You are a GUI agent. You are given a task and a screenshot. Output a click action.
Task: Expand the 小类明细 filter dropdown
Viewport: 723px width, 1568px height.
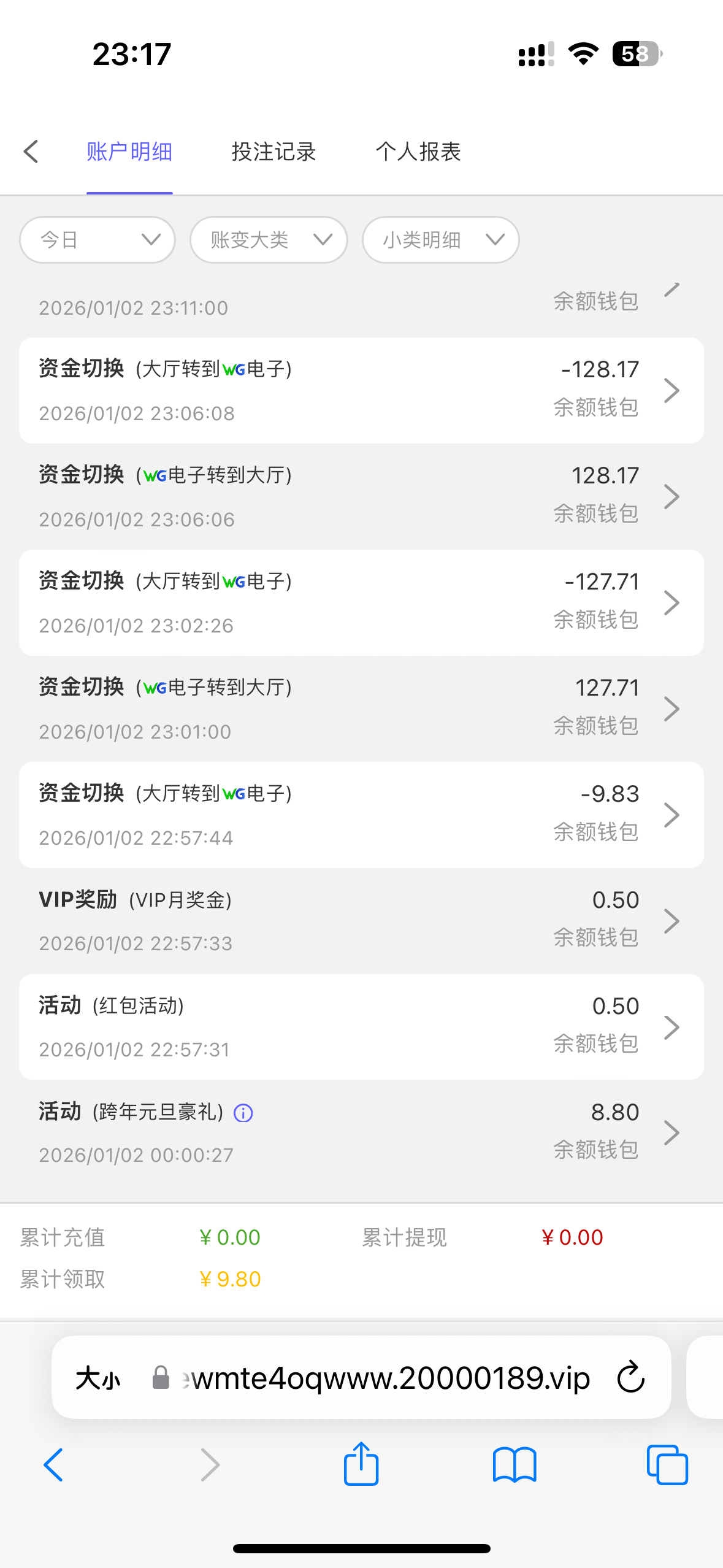point(440,240)
